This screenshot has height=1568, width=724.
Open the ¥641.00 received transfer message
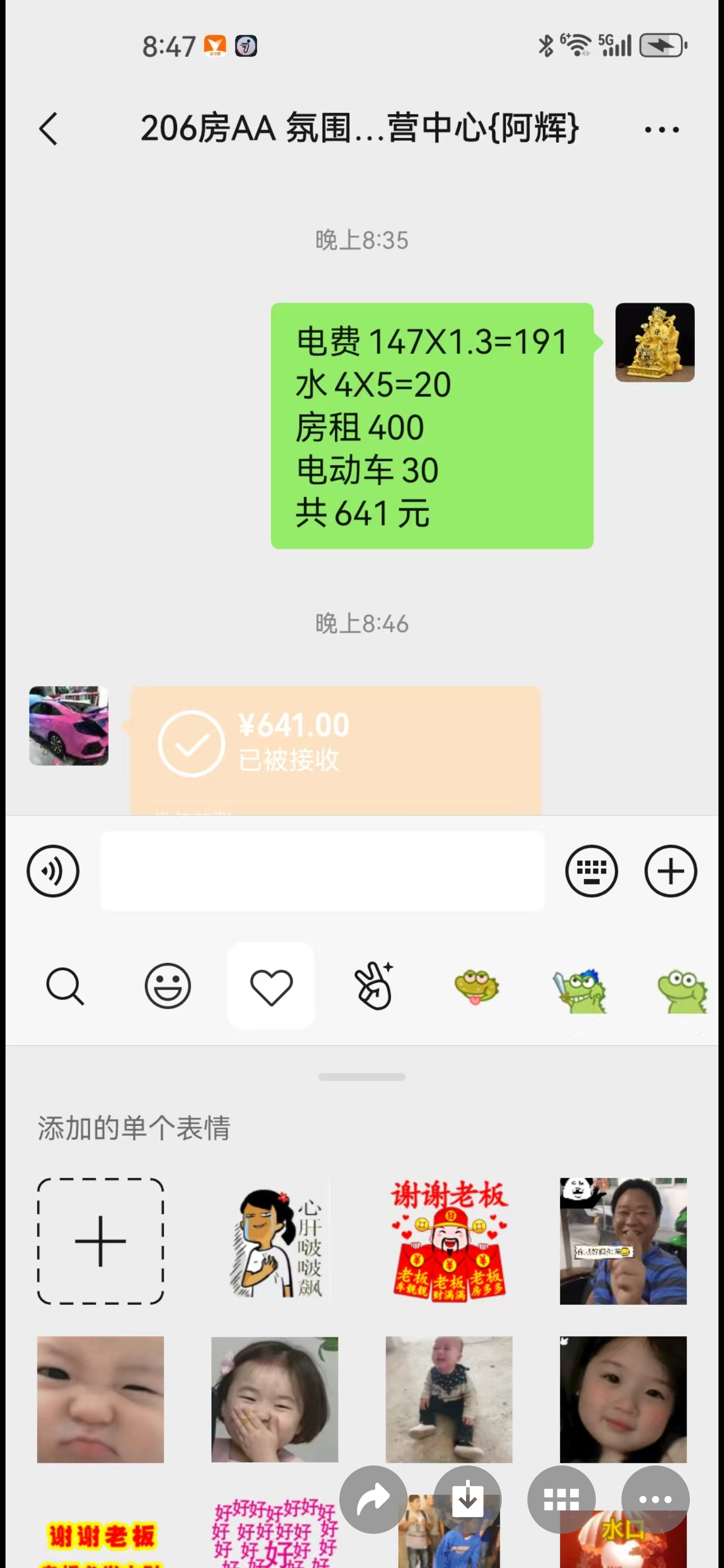point(335,744)
